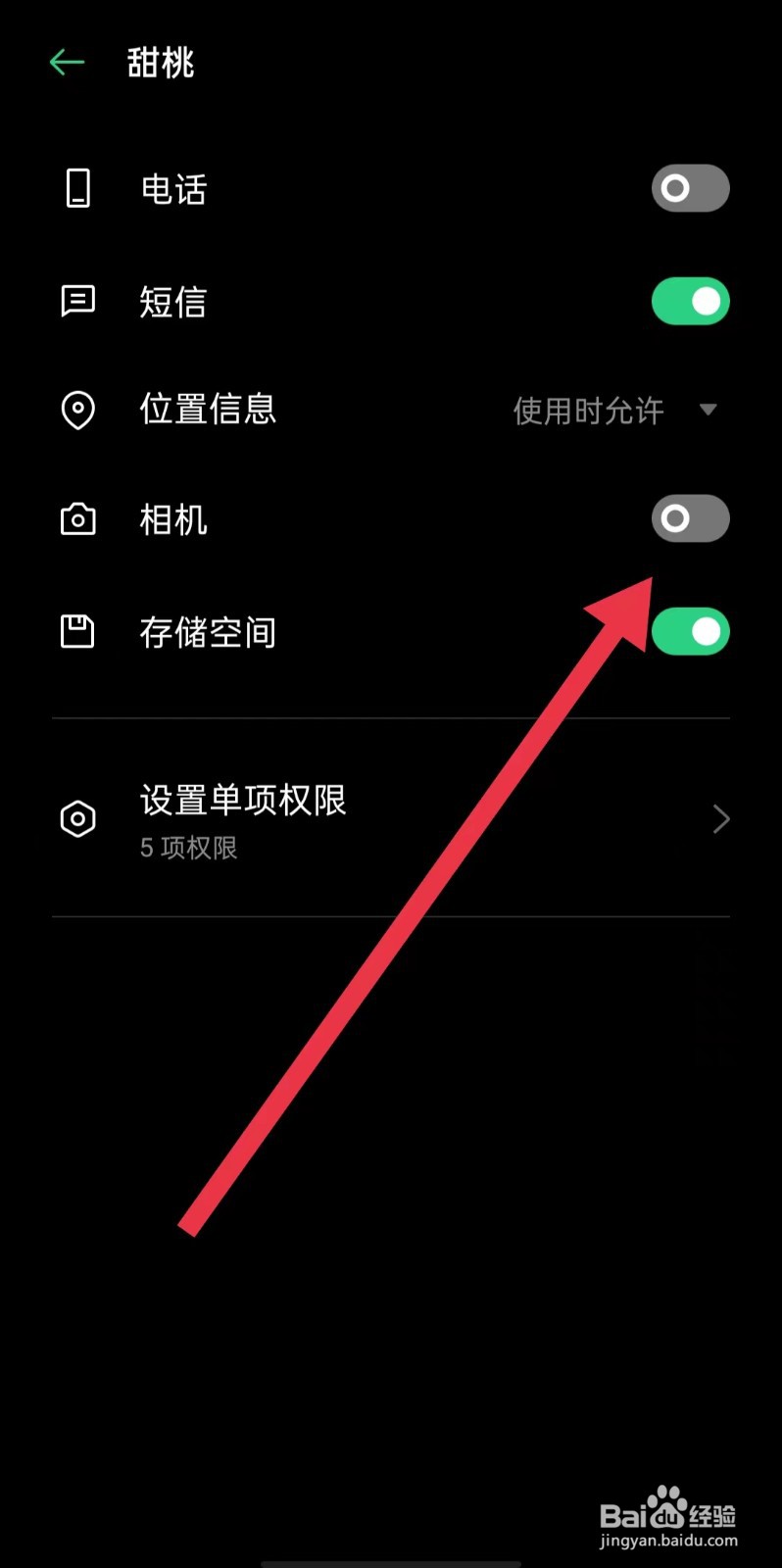Click the green back arrow at top left

[x=66, y=62]
